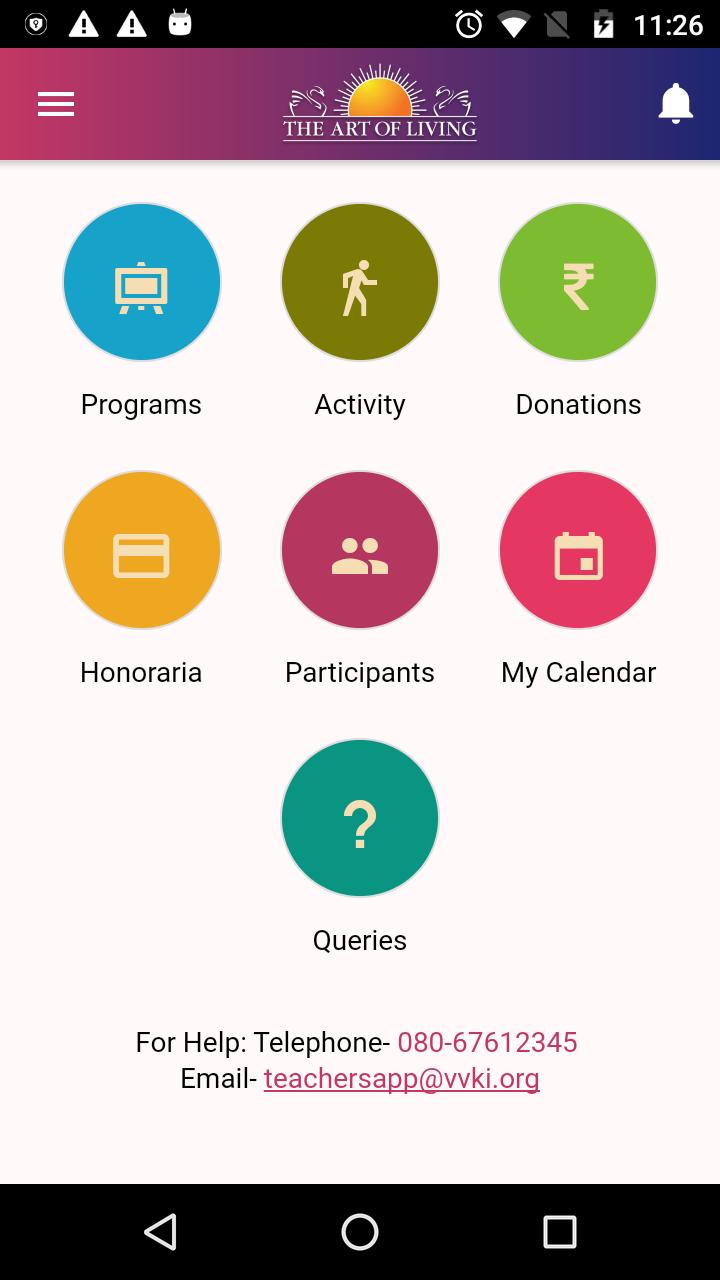Email teachersapp@vvki.org for help
This screenshot has width=720, height=1280.
[402, 1078]
